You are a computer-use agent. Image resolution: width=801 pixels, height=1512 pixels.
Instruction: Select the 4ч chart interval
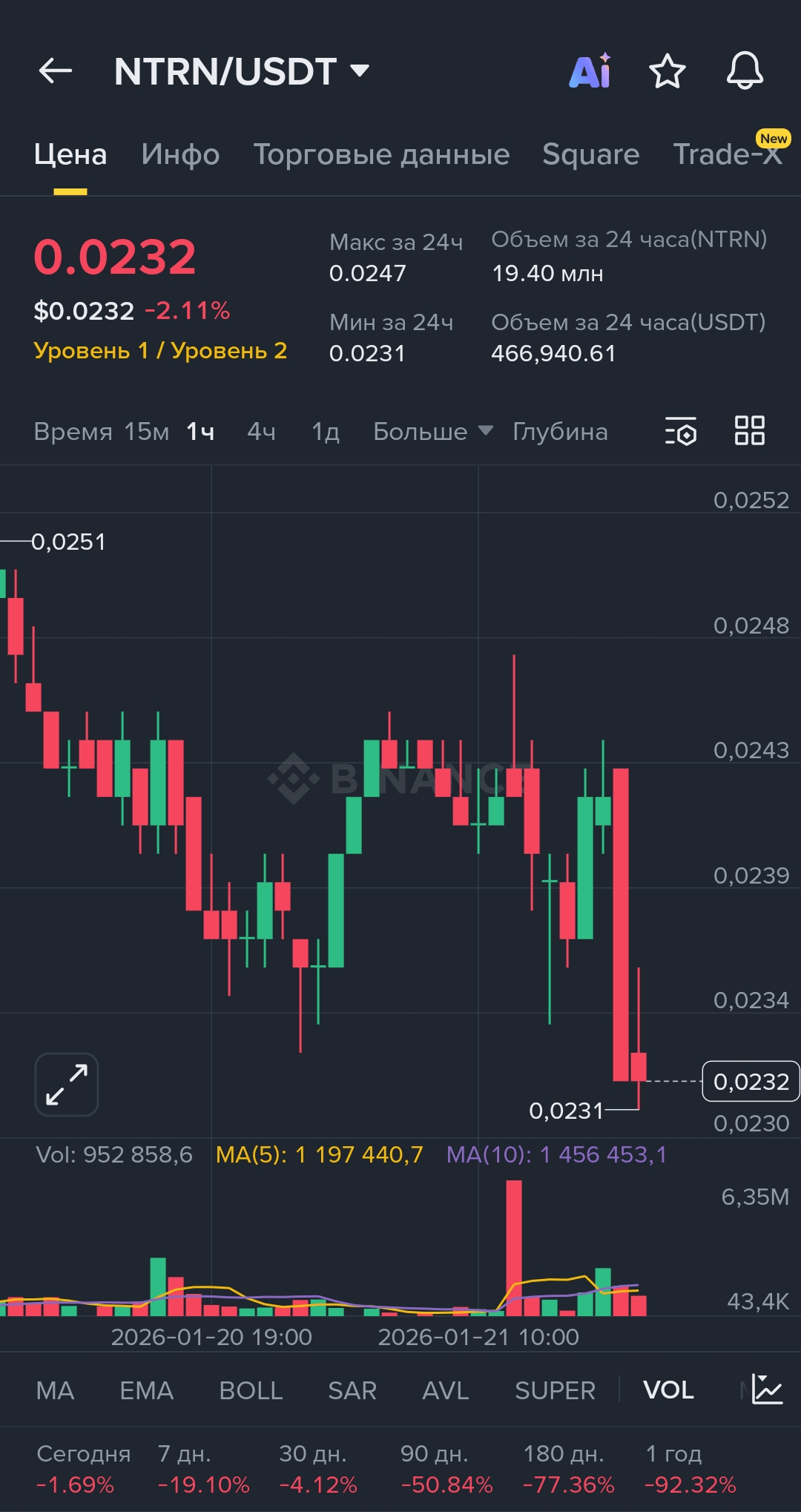tap(261, 431)
